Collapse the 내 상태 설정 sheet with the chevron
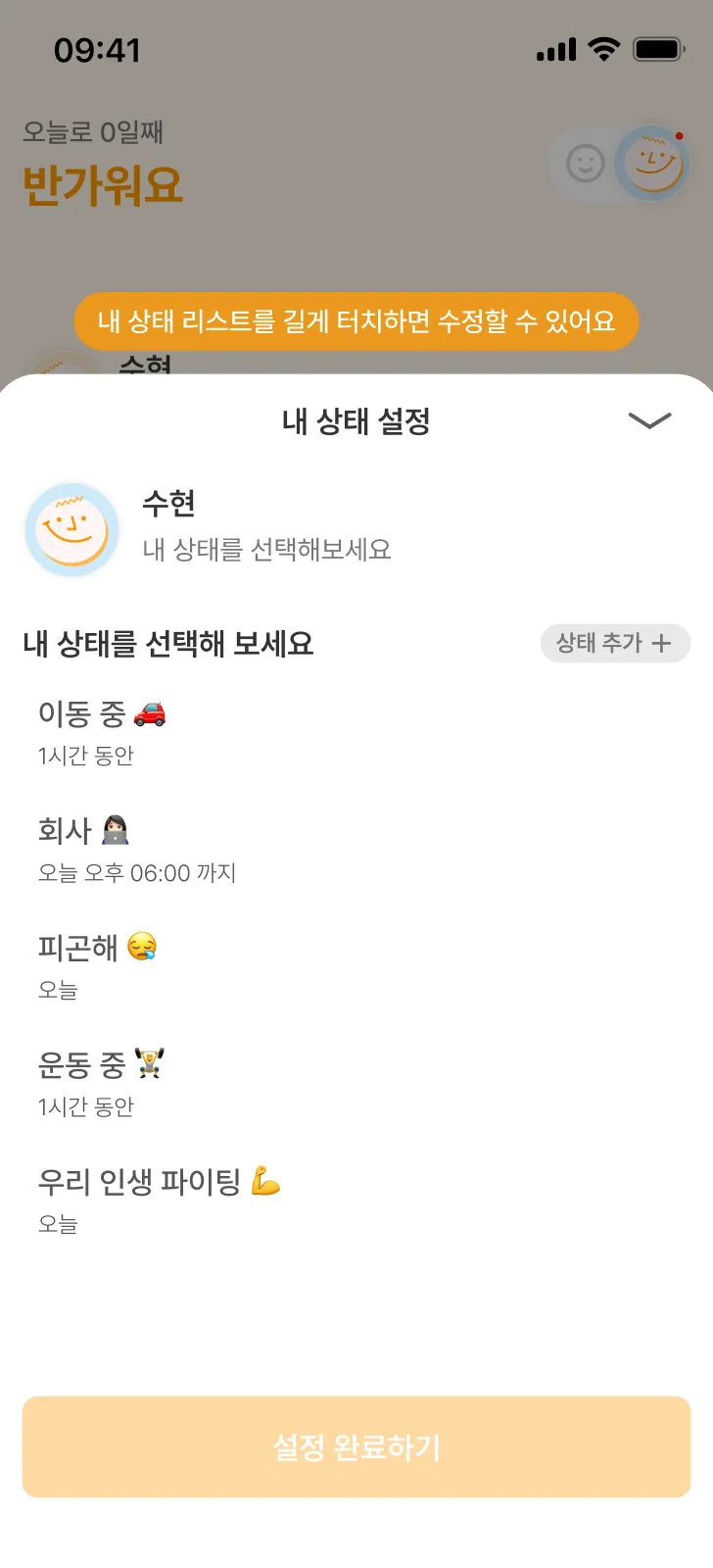 click(649, 420)
